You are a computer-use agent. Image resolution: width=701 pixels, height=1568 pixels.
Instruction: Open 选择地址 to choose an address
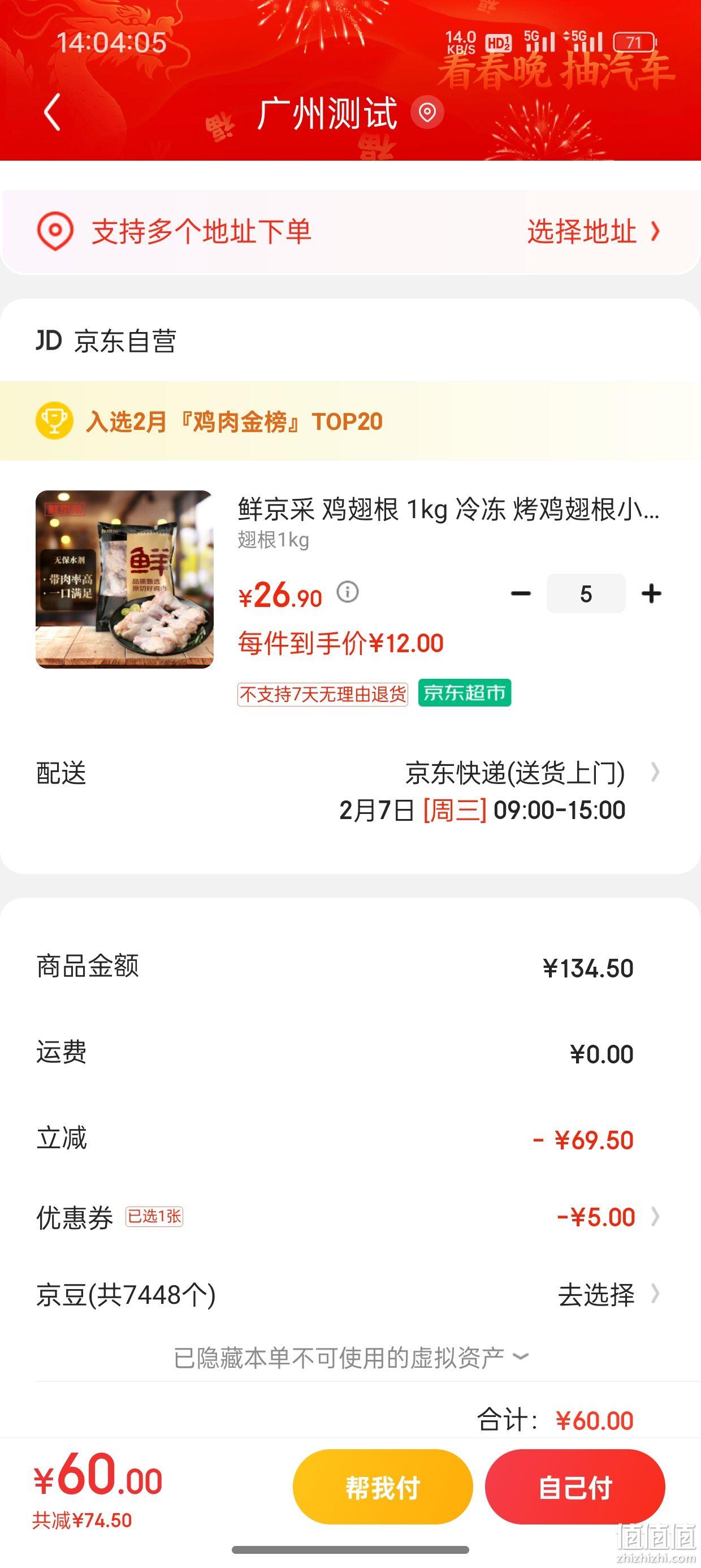pos(592,231)
